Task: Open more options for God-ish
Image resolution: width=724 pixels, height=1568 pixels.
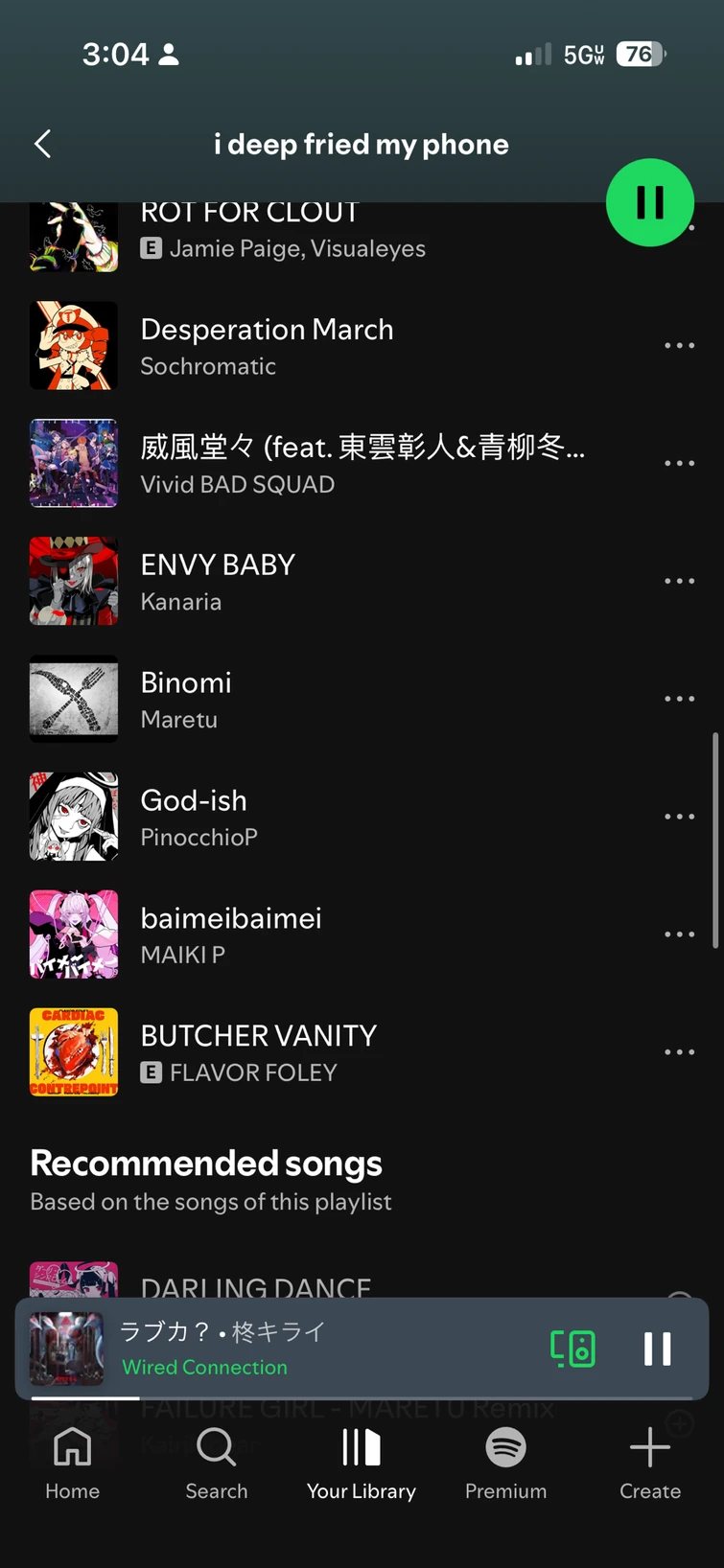Action: (x=679, y=818)
